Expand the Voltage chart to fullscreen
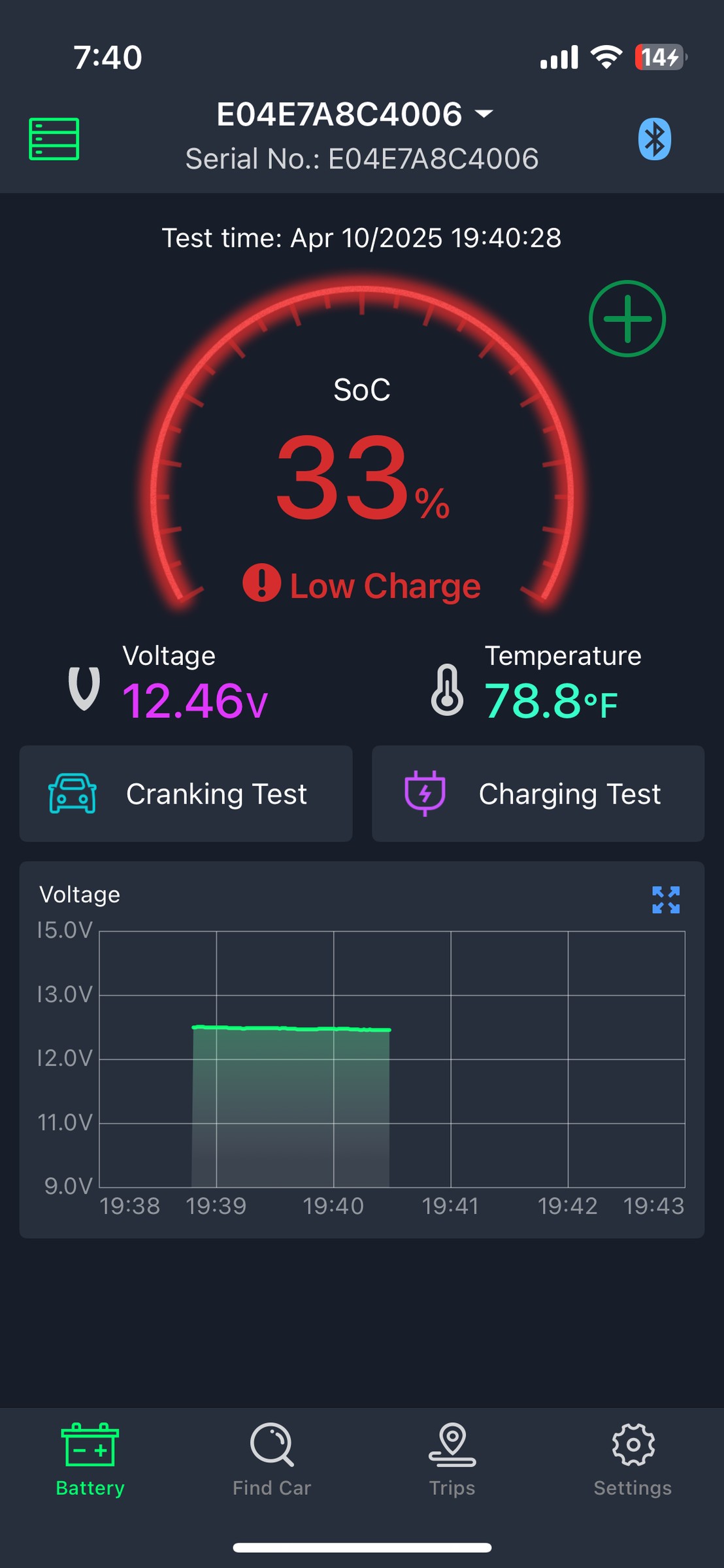Screen dimensions: 724x1568 point(666,900)
